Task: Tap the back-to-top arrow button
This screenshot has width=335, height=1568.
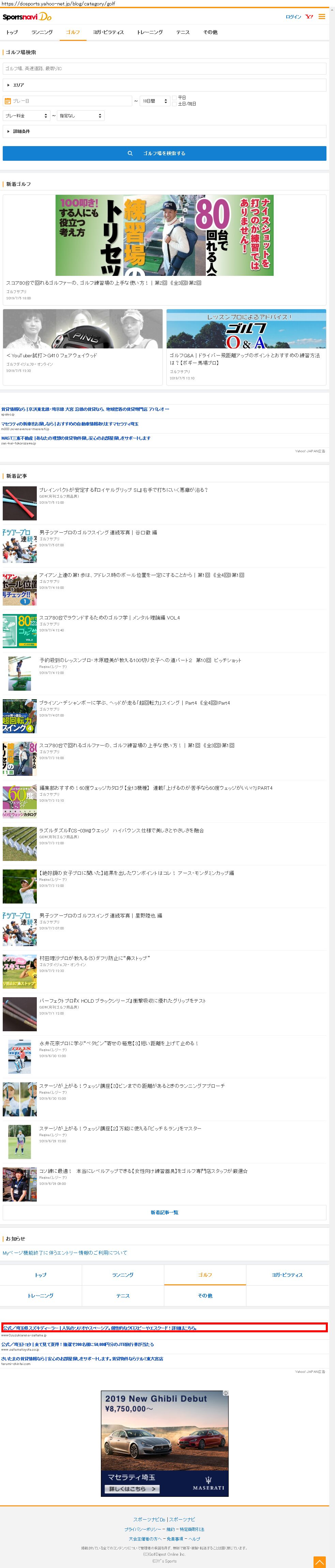Action: [319, 1562]
